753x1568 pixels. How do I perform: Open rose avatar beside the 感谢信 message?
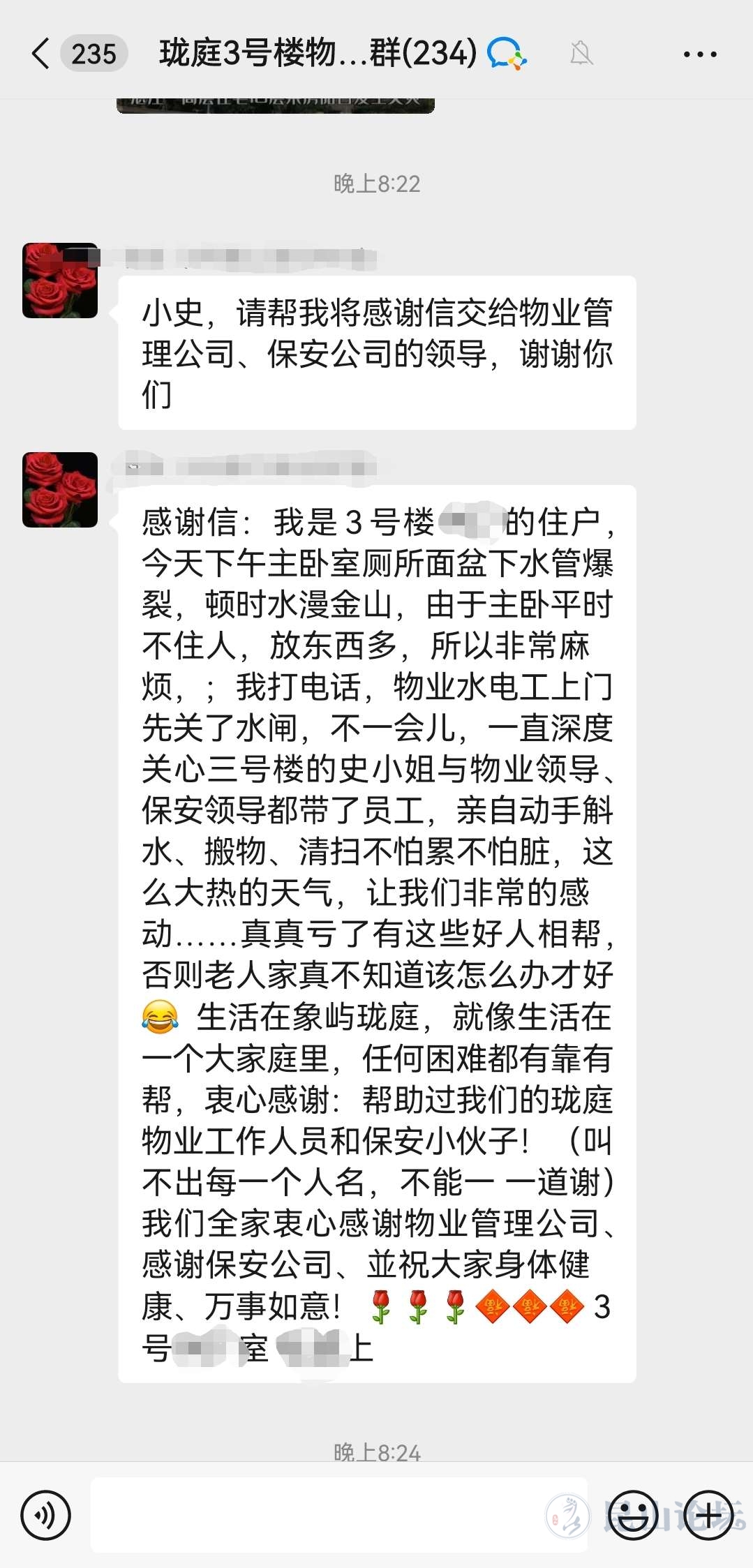[60, 490]
